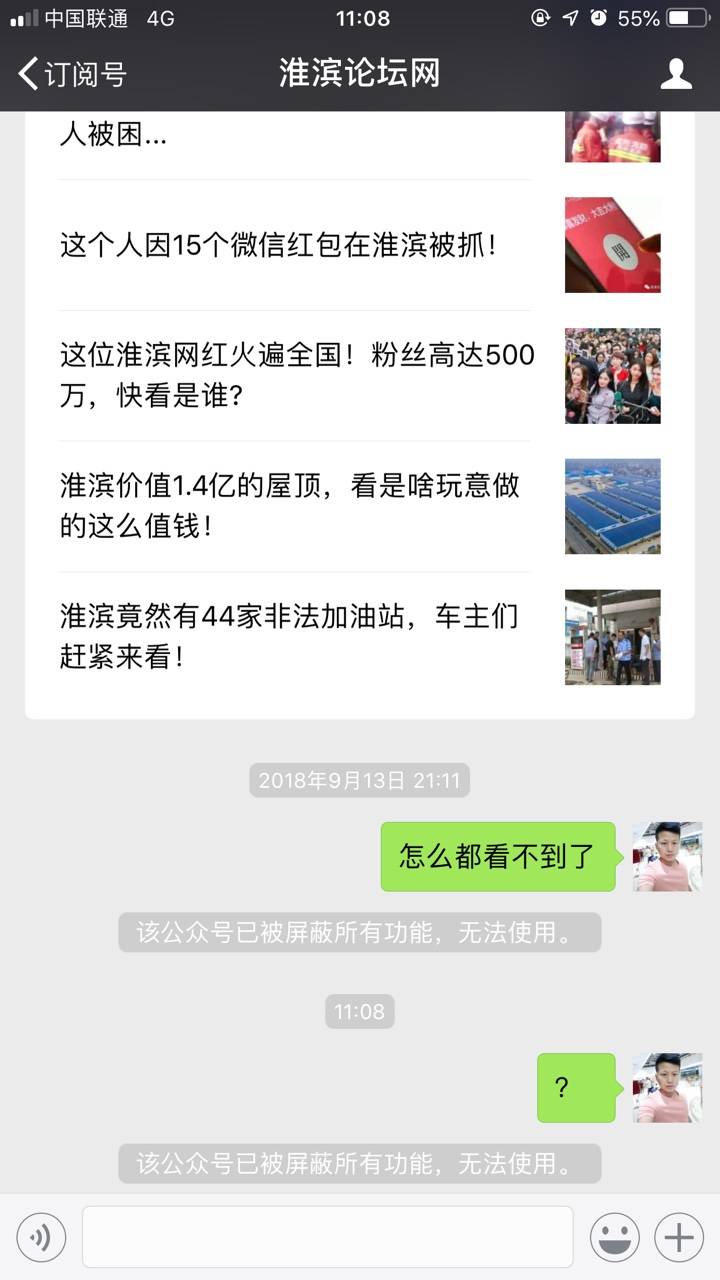Viewport: 720px width, 1280px height.
Task: Open article about 淮滨网红火遍全国
Action: point(300,375)
